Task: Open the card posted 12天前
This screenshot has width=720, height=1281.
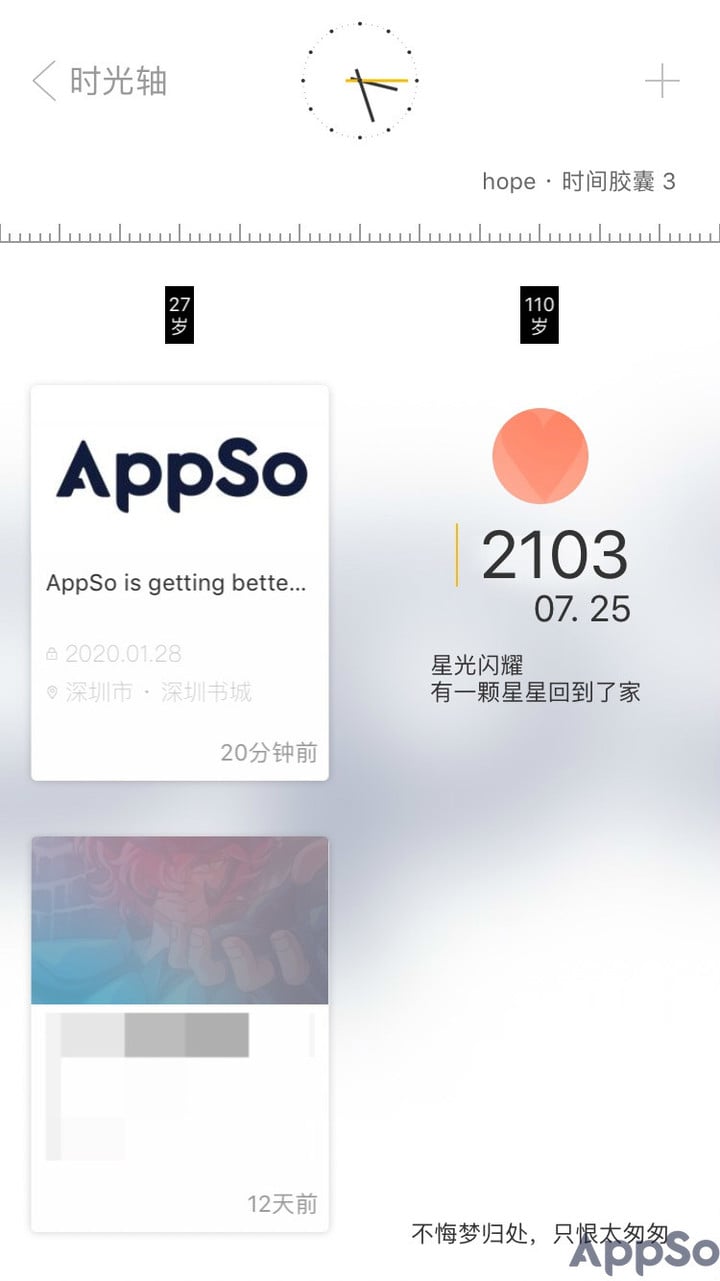Action: point(180,1034)
